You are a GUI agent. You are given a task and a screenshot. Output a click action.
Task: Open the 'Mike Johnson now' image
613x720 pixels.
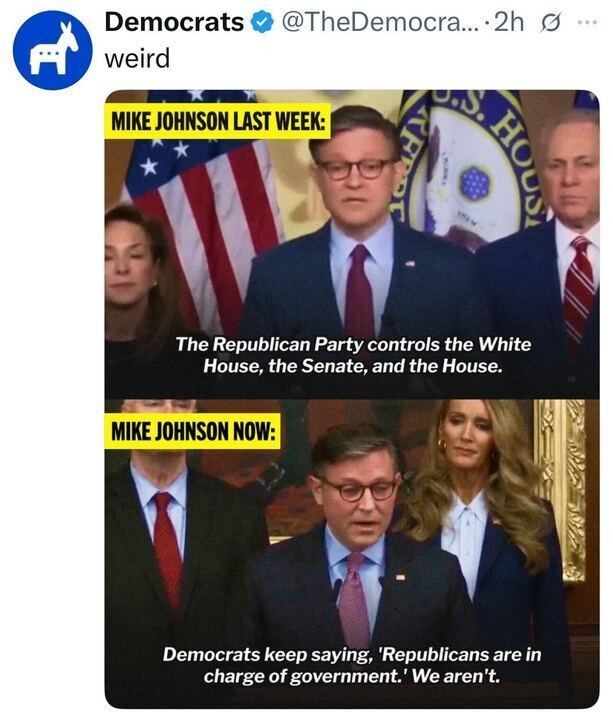click(352, 553)
